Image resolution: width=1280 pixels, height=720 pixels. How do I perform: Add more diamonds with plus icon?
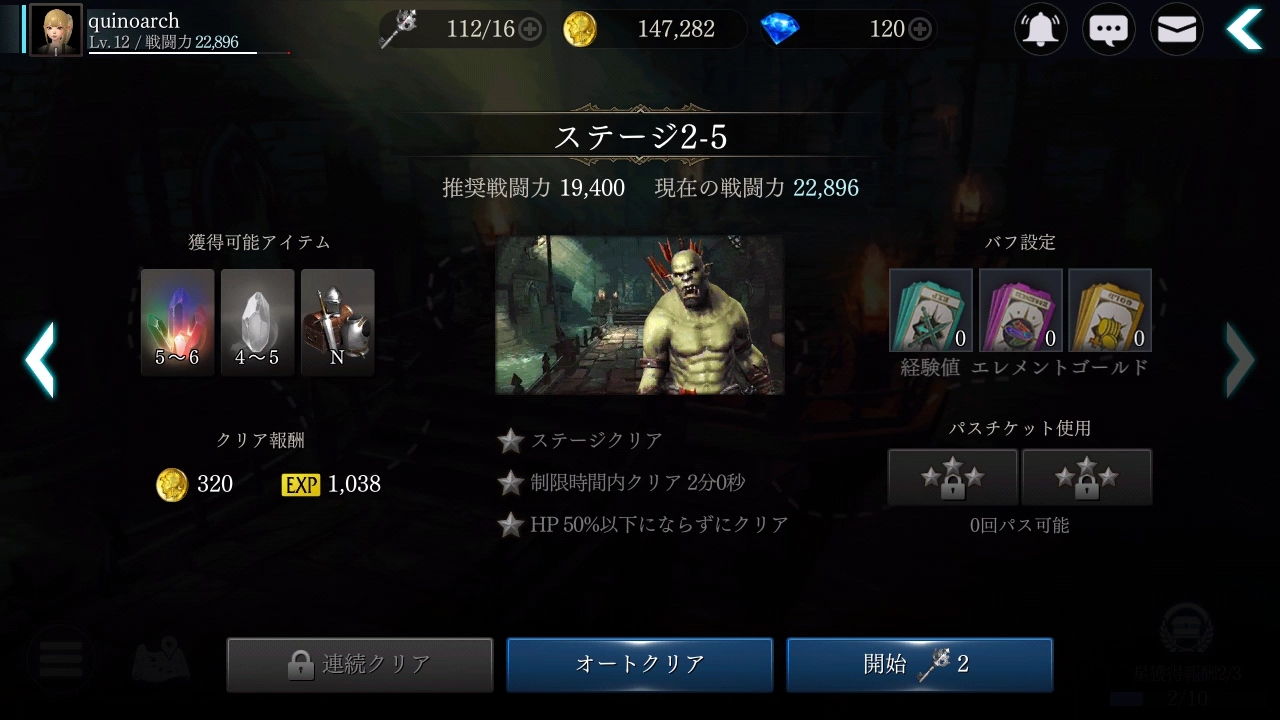coord(920,29)
